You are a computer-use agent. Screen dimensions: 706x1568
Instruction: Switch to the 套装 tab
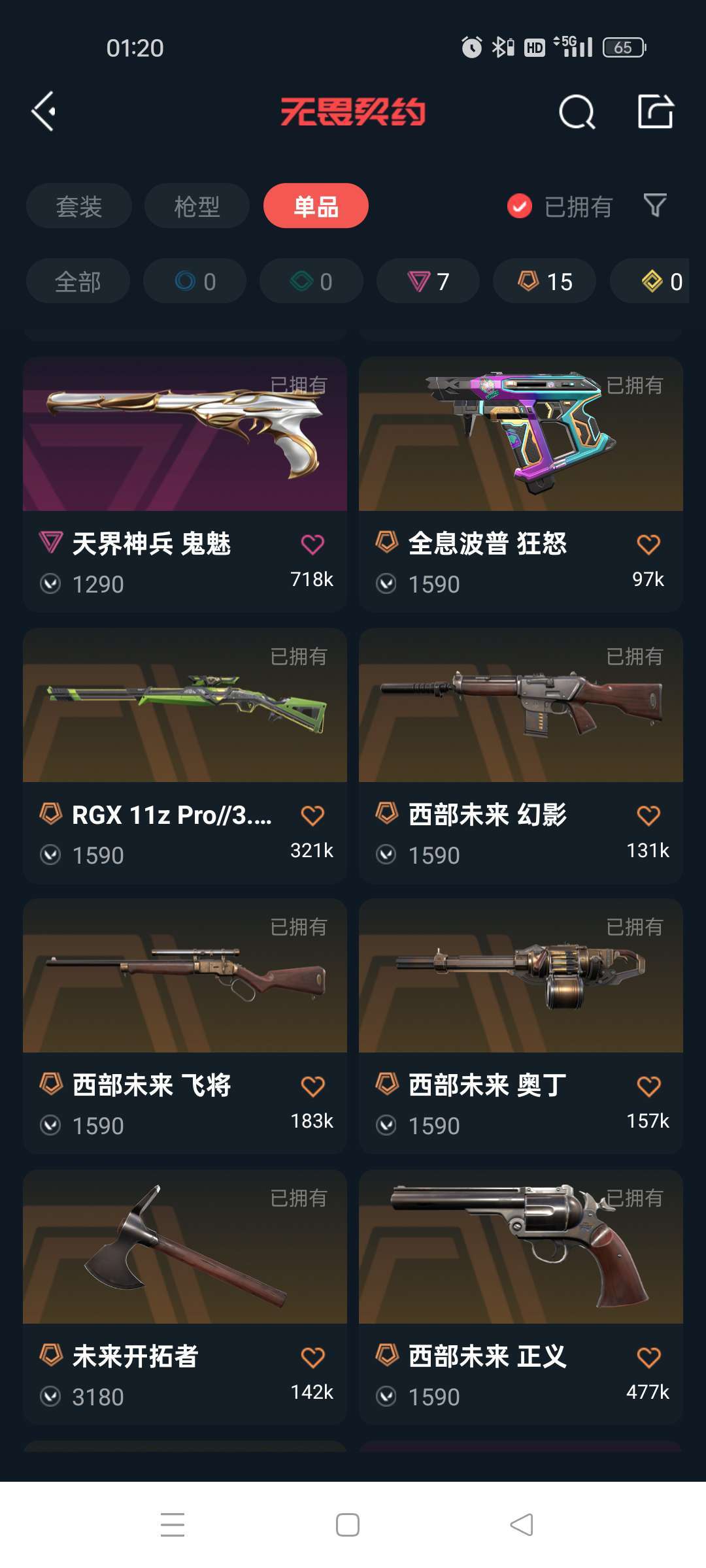(x=79, y=206)
